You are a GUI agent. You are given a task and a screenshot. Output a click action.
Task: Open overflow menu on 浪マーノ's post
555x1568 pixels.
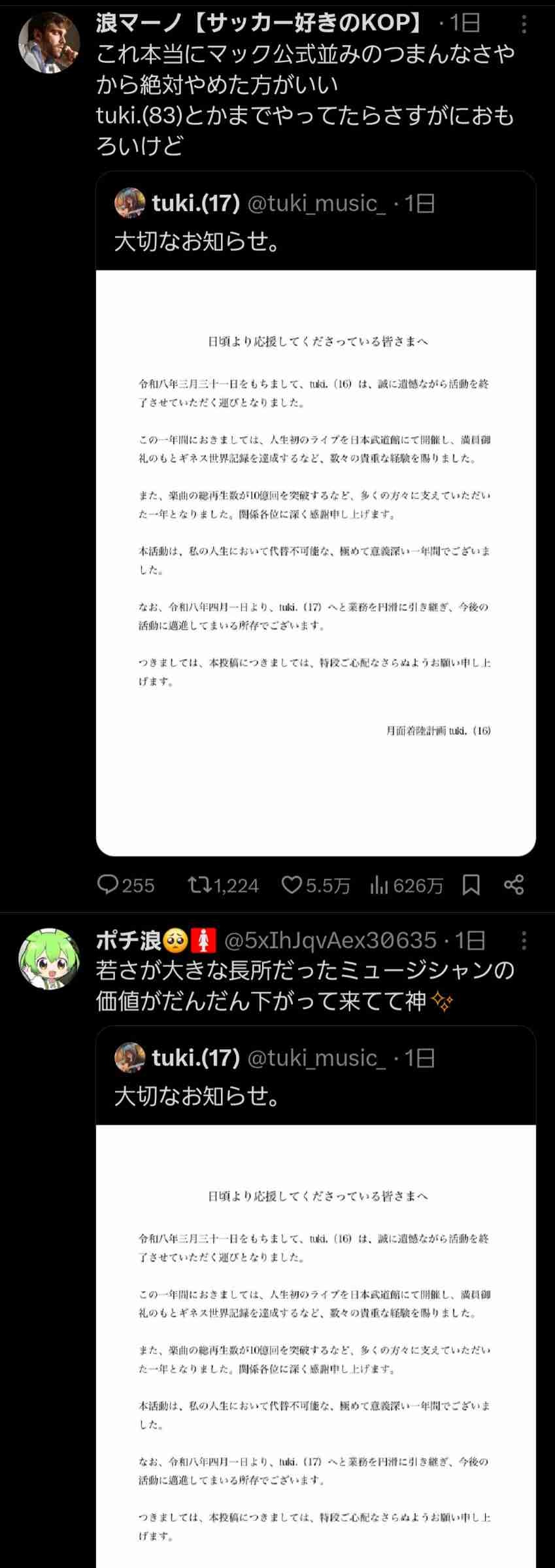pyautogui.click(x=524, y=25)
